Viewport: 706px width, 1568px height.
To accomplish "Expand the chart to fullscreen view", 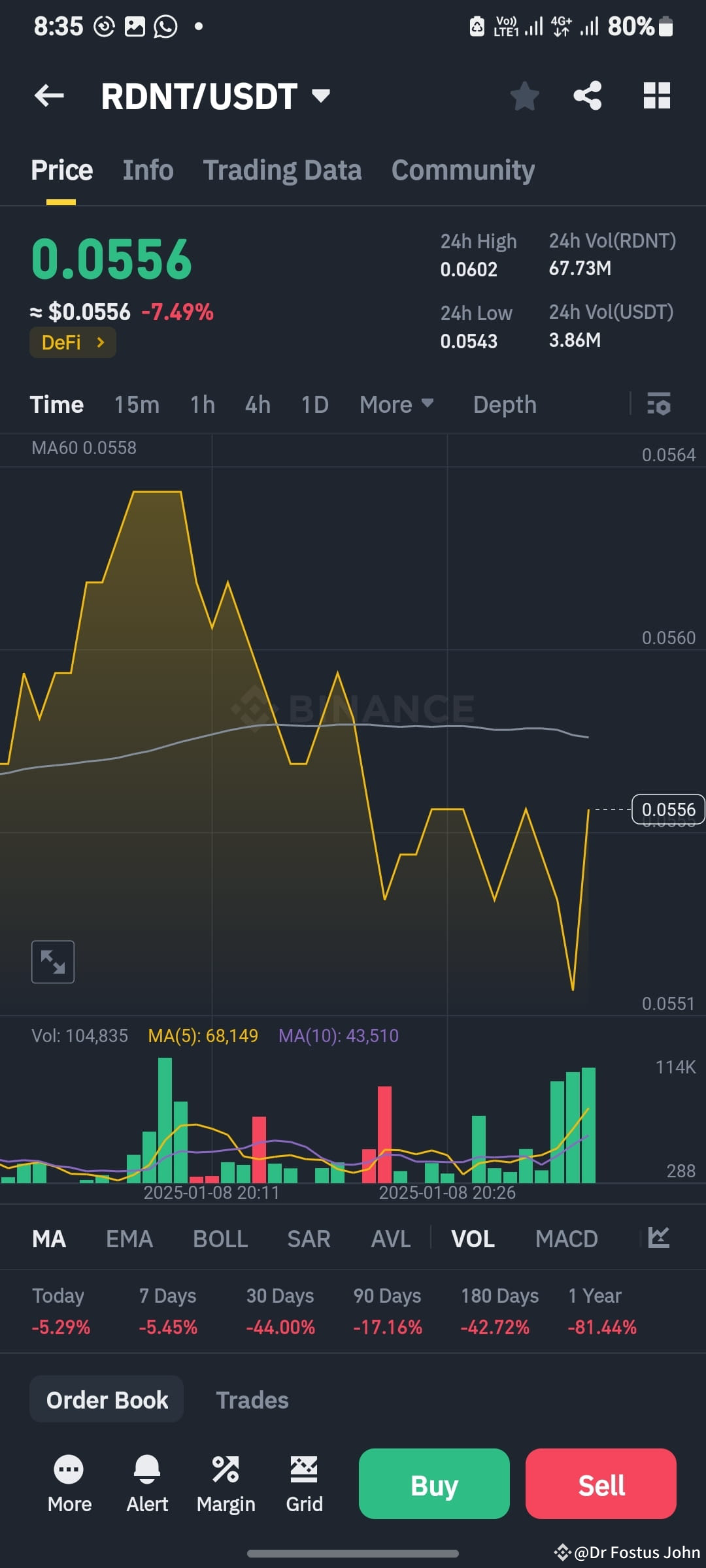I will coord(52,961).
